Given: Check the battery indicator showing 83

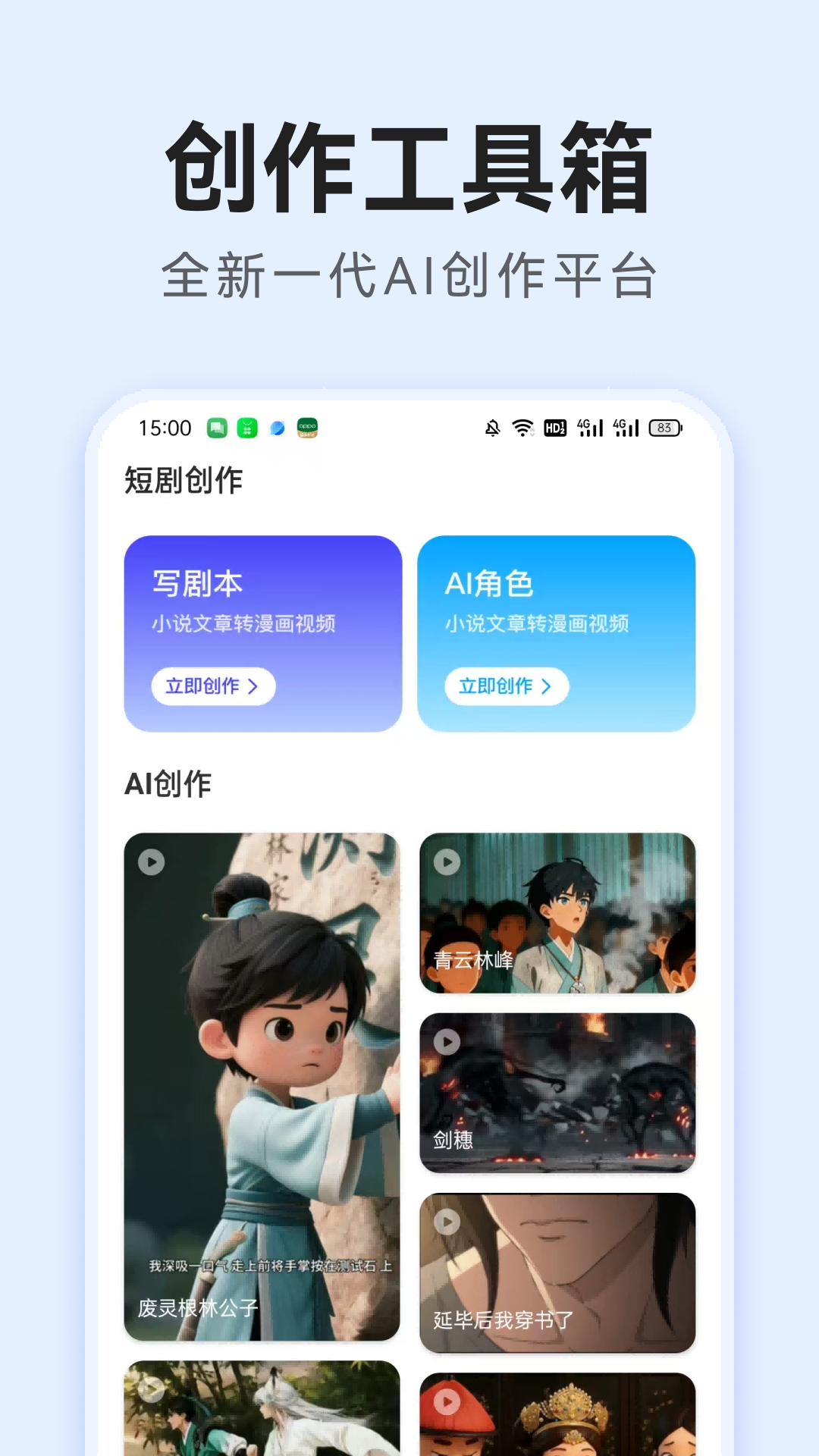Looking at the screenshot, I should click(666, 428).
